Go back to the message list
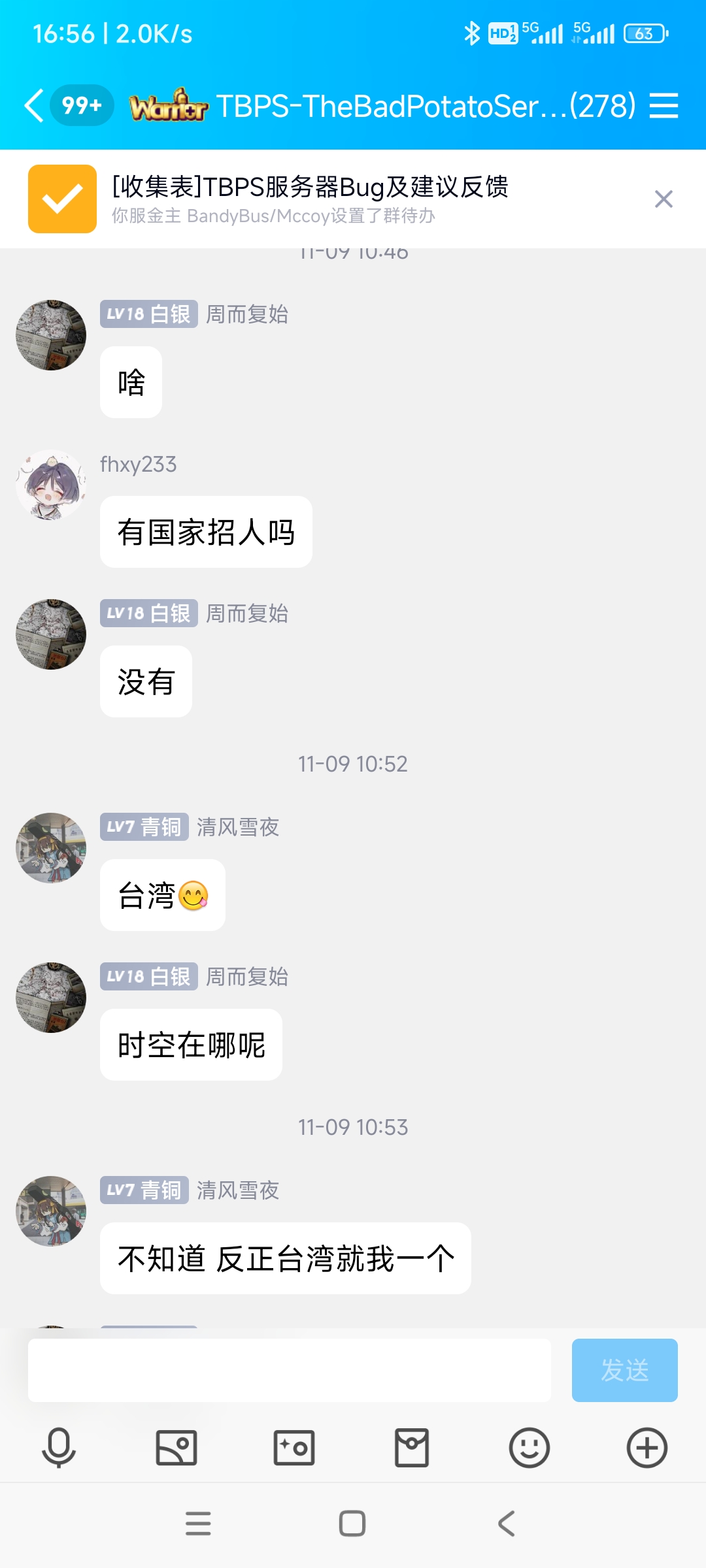 pyautogui.click(x=34, y=105)
